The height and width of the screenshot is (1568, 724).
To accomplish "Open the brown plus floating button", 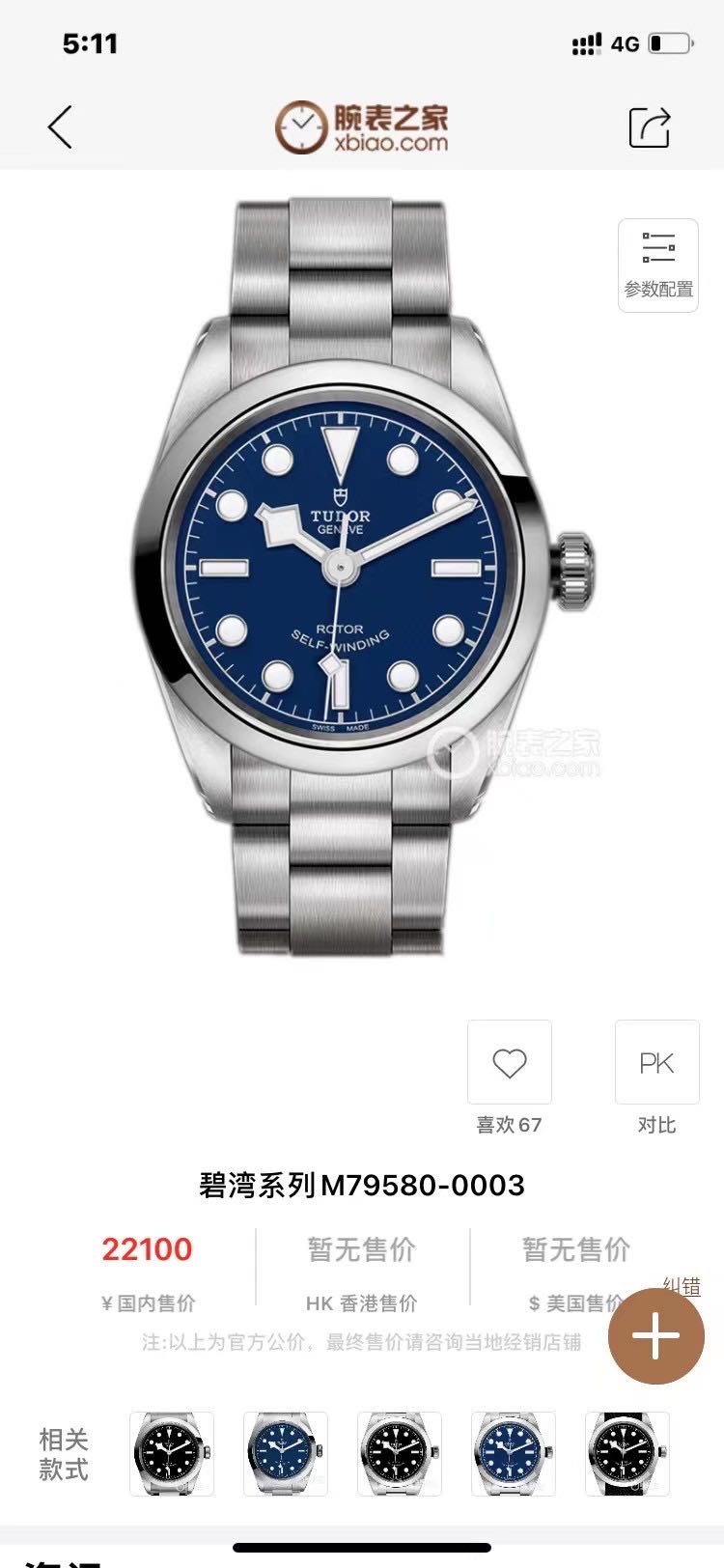I will (x=656, y=1337).
